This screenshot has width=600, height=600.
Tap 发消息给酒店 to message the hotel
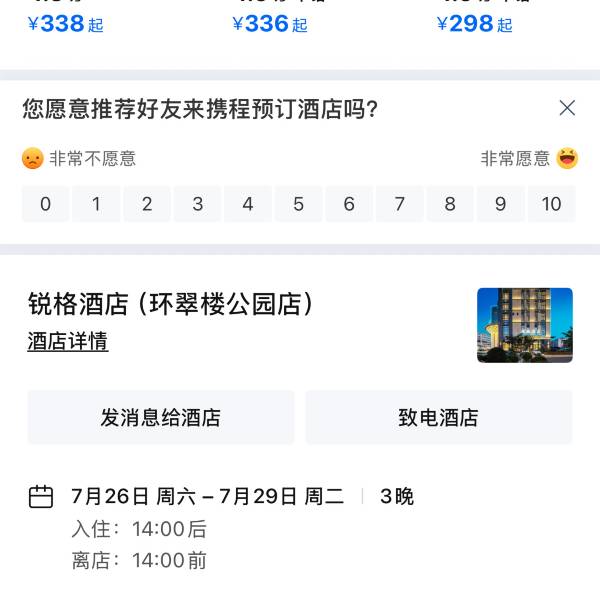click(161, 417)
